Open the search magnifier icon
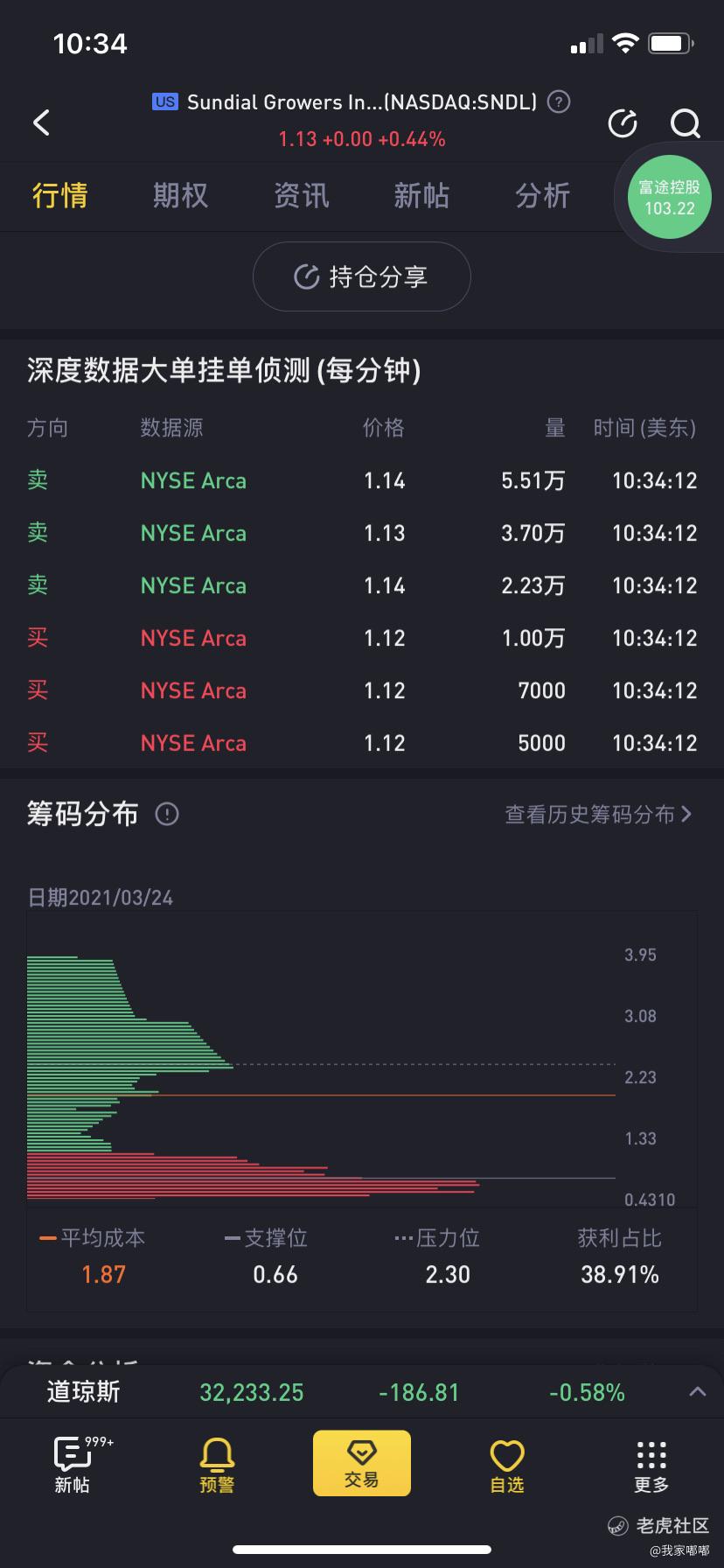 point(685,123)
